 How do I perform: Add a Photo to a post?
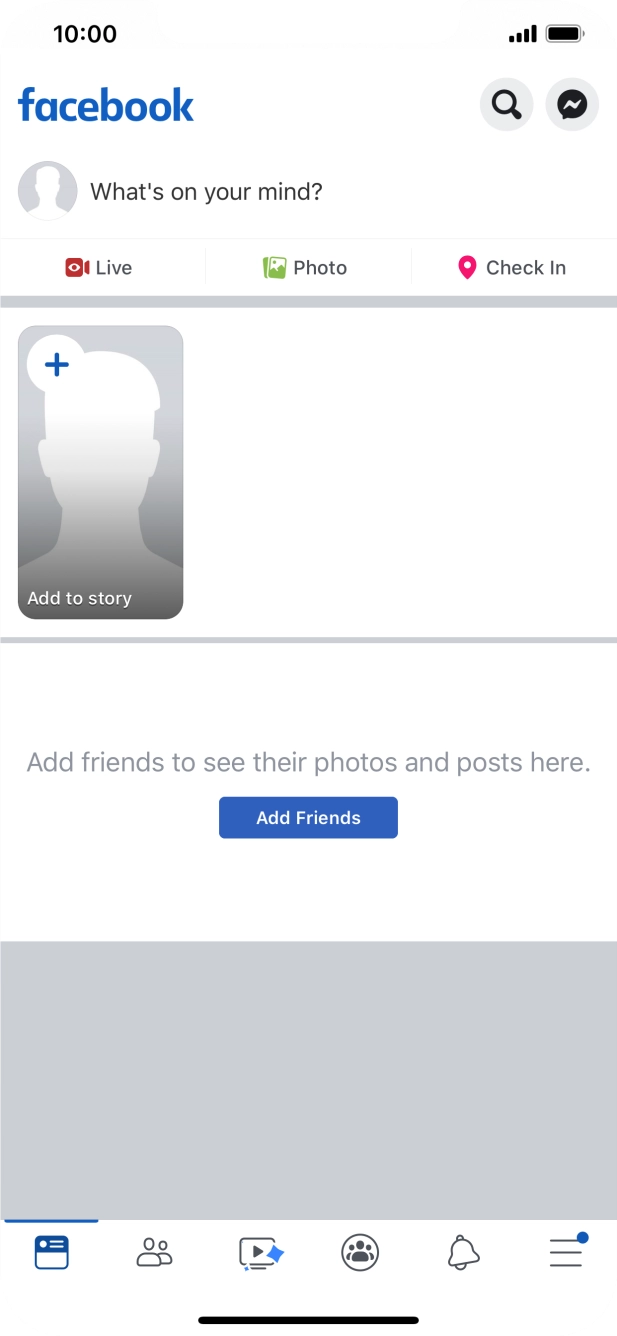(x=305, y=267)
